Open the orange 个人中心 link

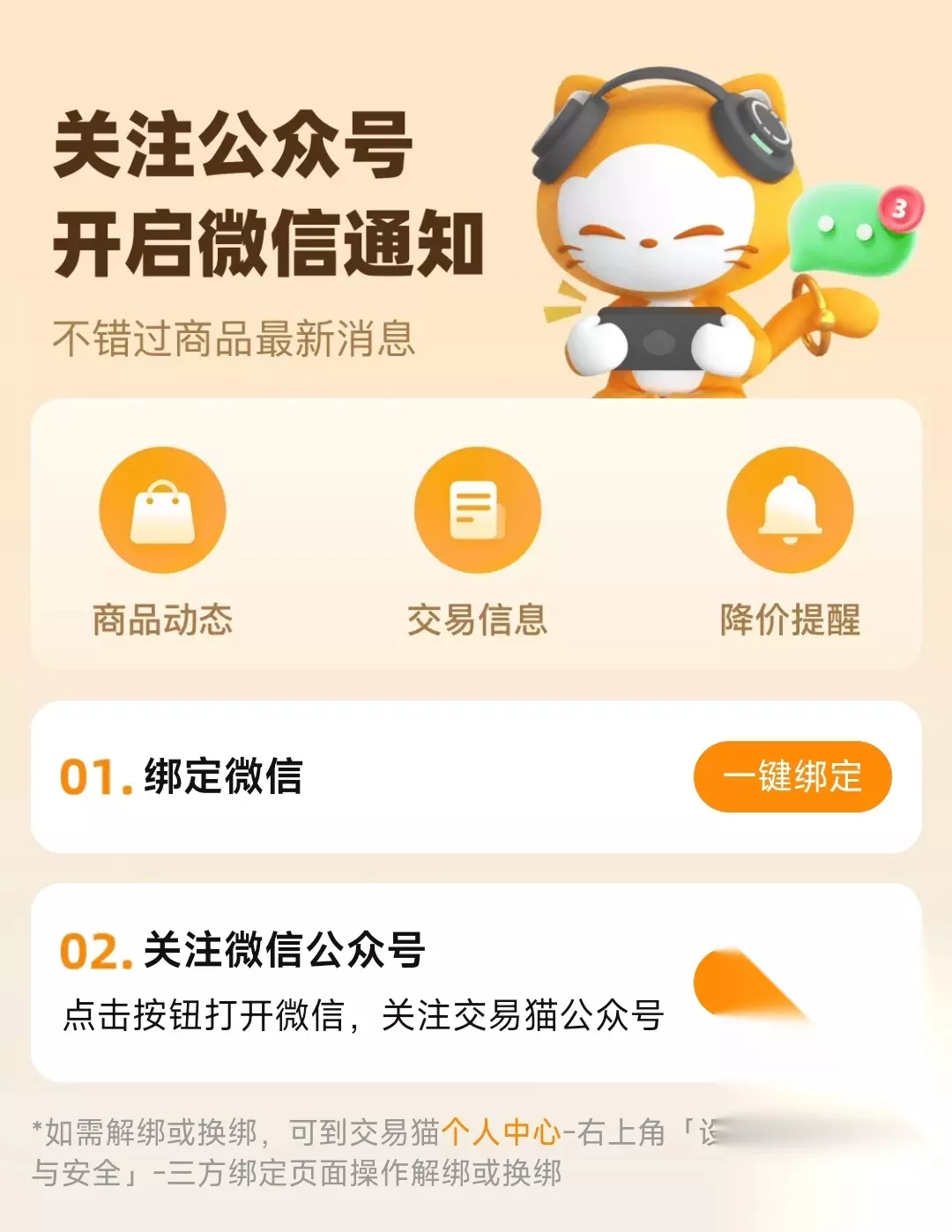501,1132
